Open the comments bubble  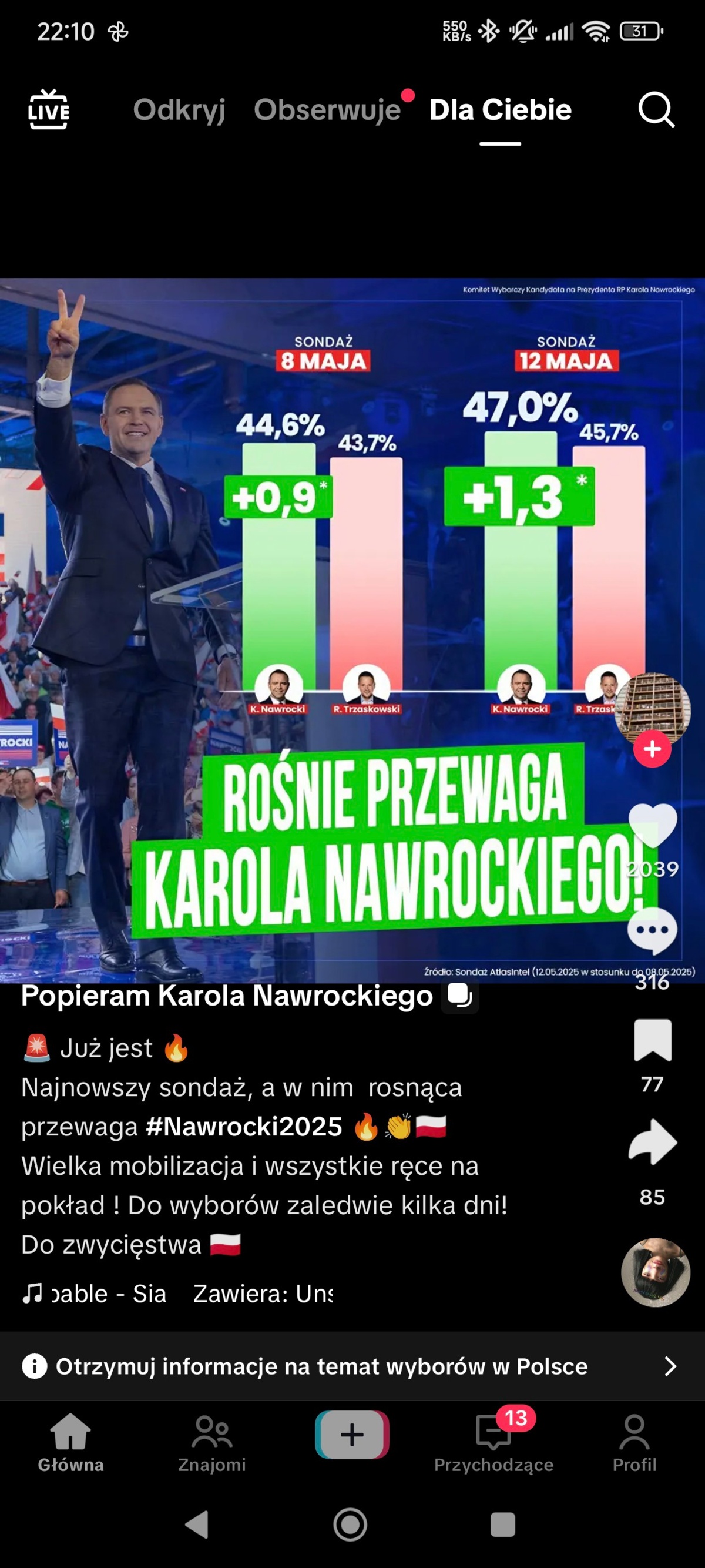(x=652, y=930)
